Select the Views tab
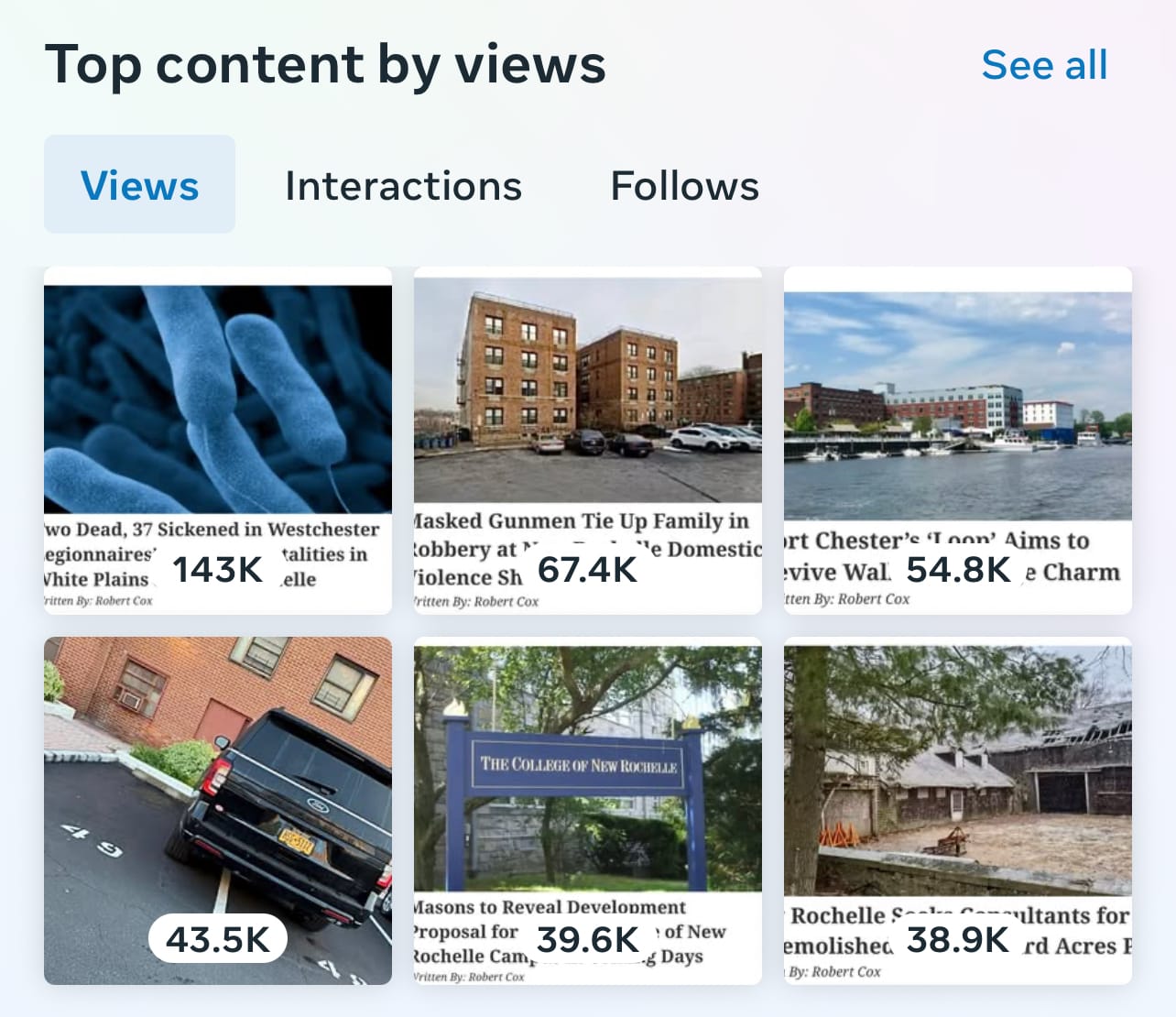 (x=139, y=184)
